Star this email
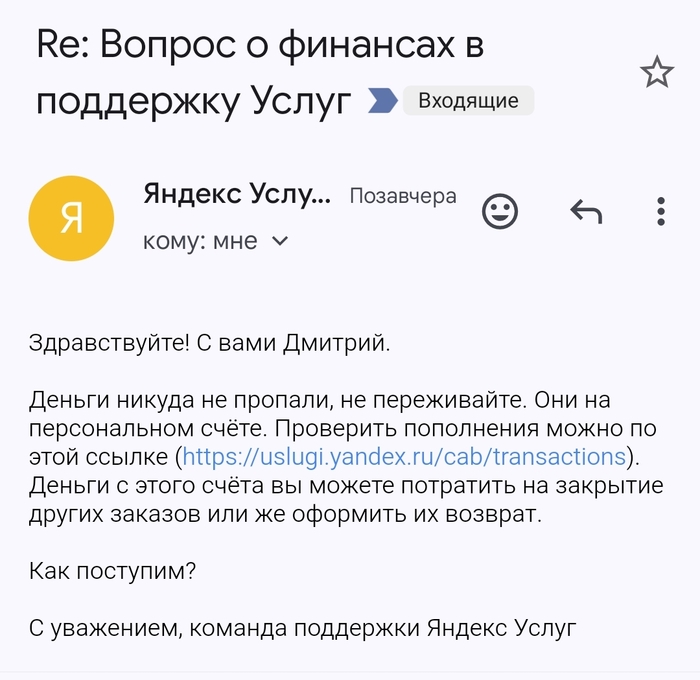The height and width of the screenshot is (680, 700). [657, 73]
